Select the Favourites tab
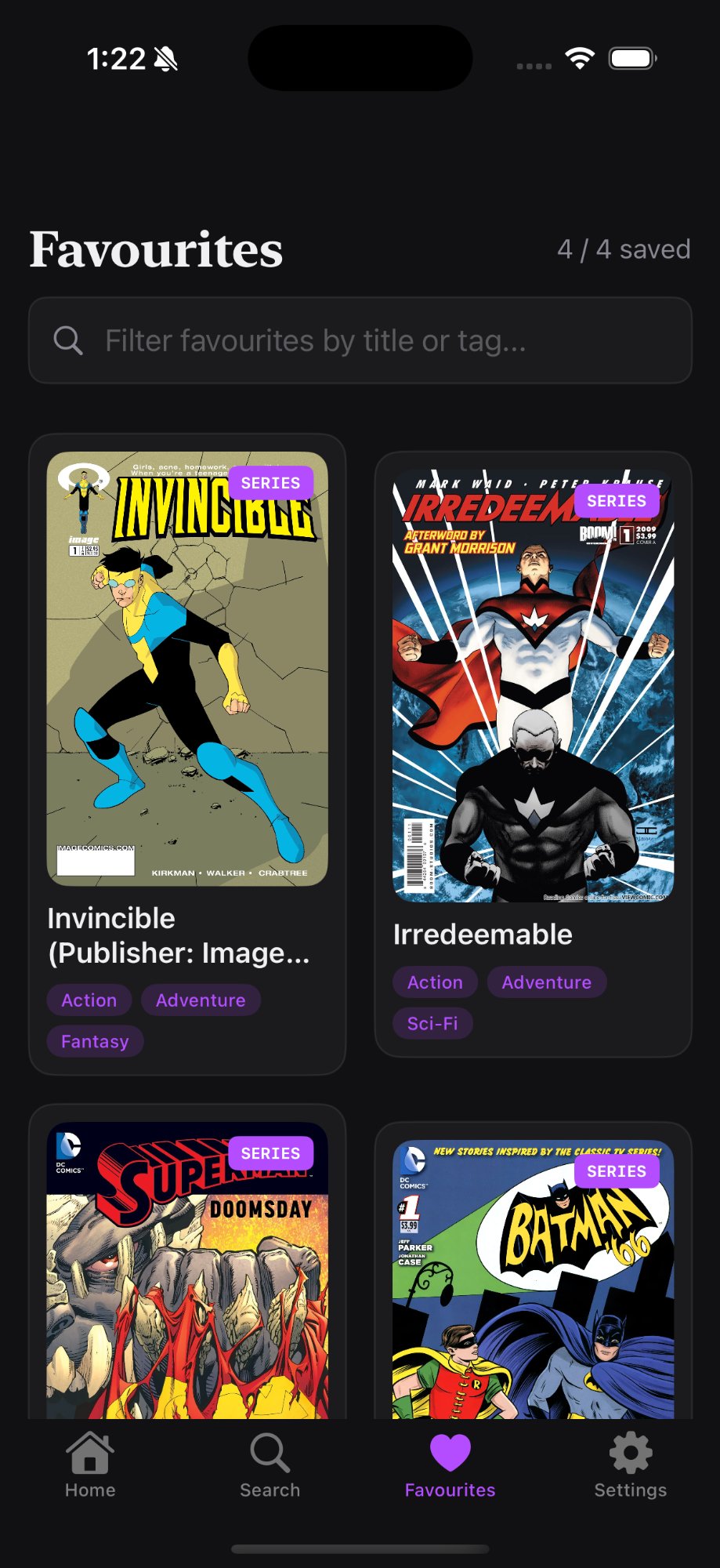The width and height of the screenshot is (720, 1568). click(450, 1466)
